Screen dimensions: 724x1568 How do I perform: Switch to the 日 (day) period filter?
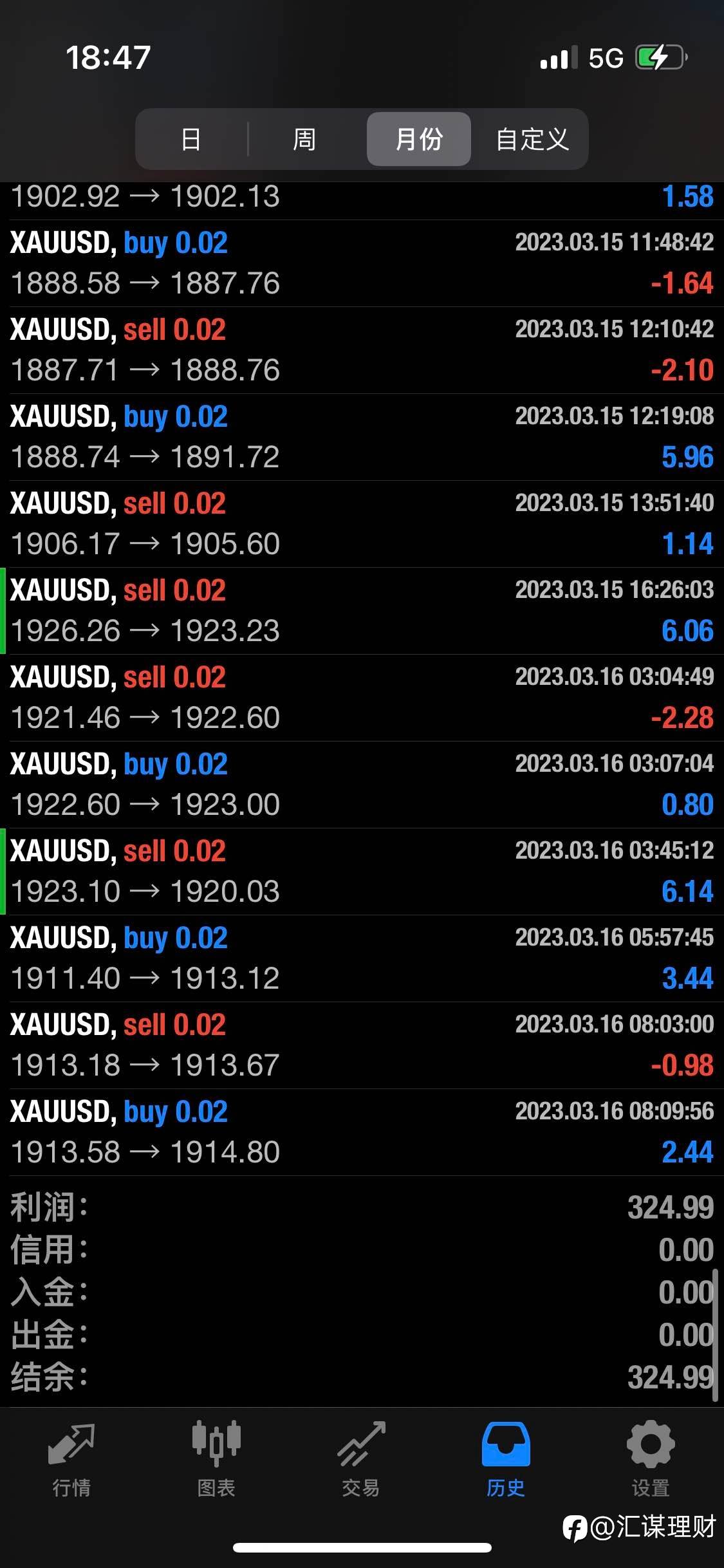pyautogui.click(x=191, y=139)
